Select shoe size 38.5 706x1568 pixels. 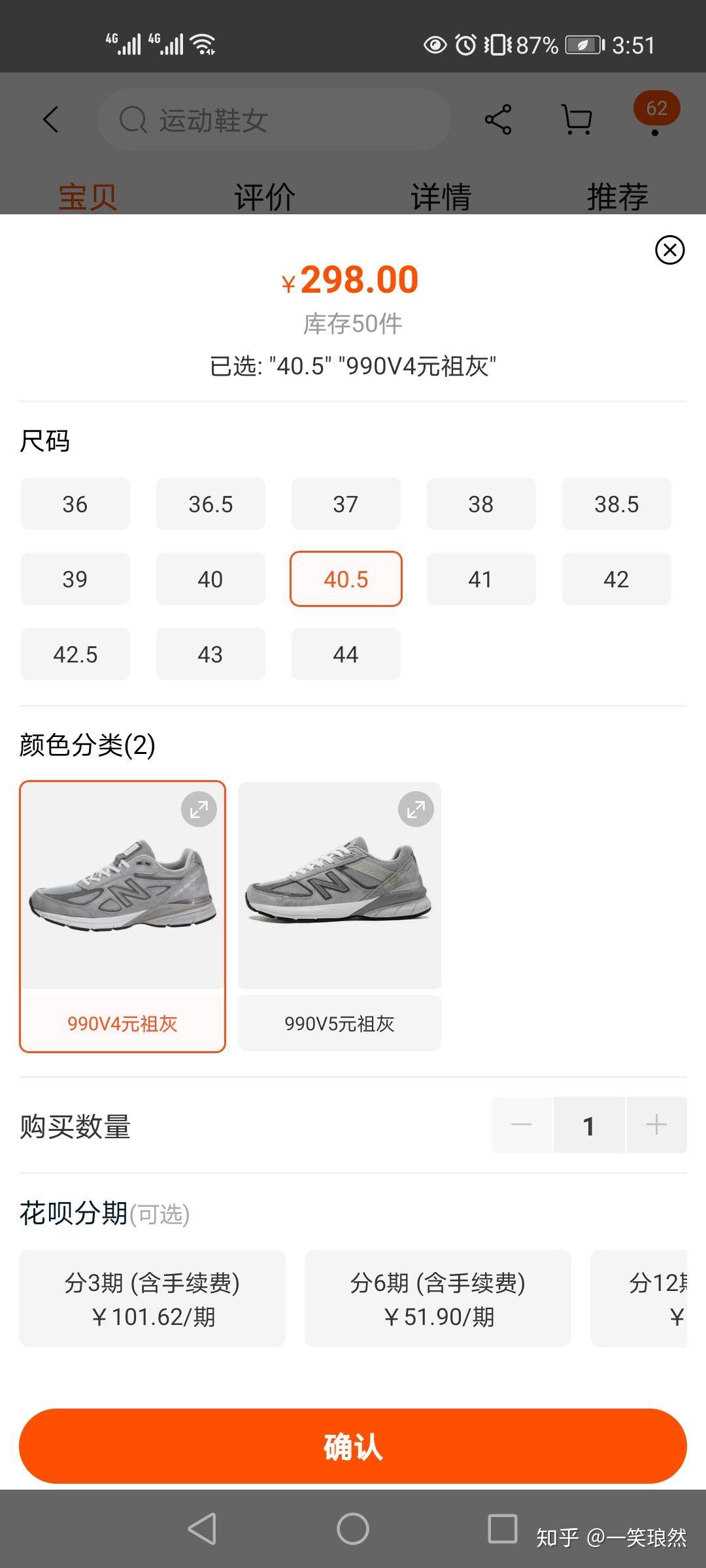coord(616,504)
